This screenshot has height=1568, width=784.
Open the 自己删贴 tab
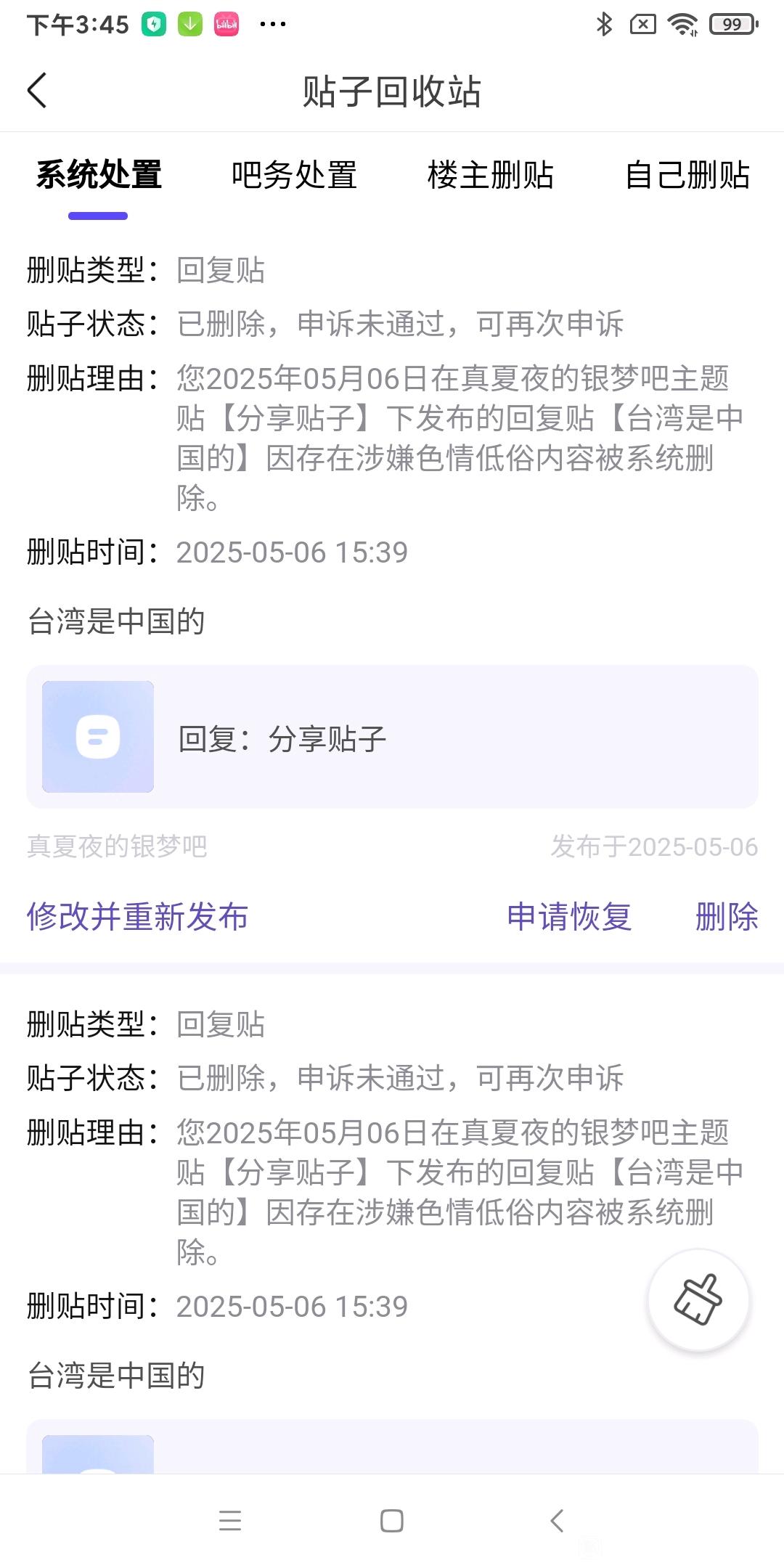click(687, 176)
